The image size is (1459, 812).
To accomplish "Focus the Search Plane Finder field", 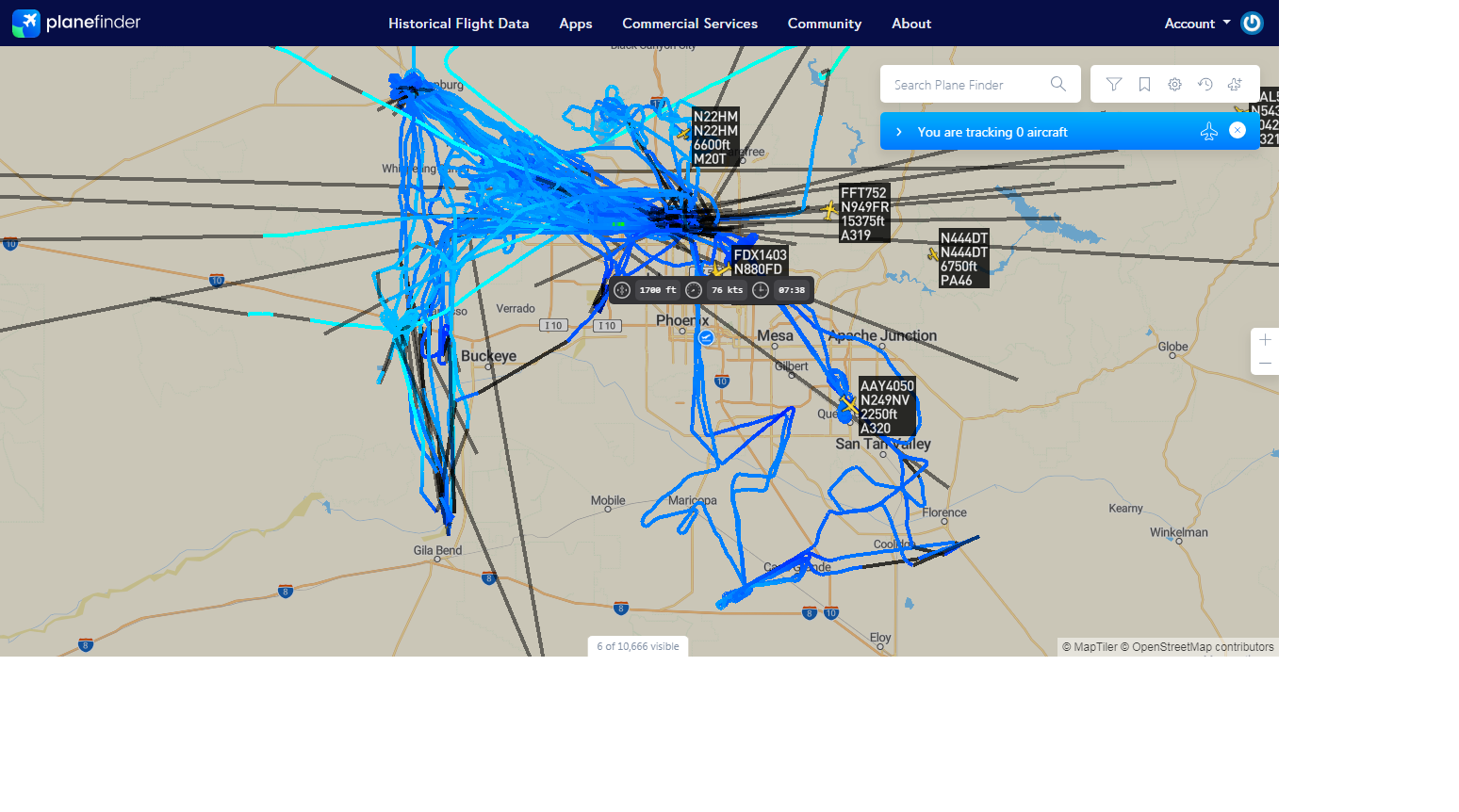I will coord(965,84).
